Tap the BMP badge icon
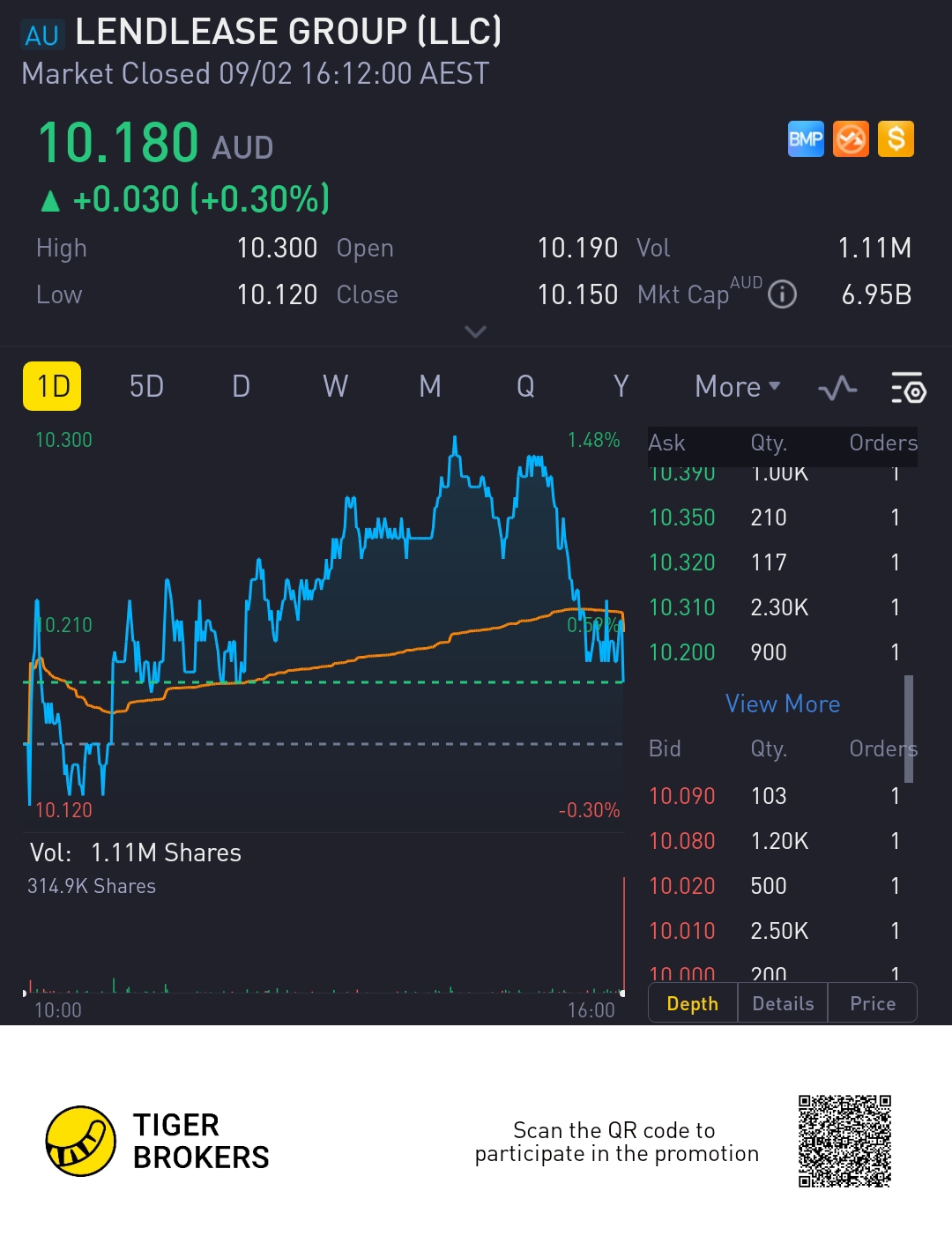 [806, 139]
